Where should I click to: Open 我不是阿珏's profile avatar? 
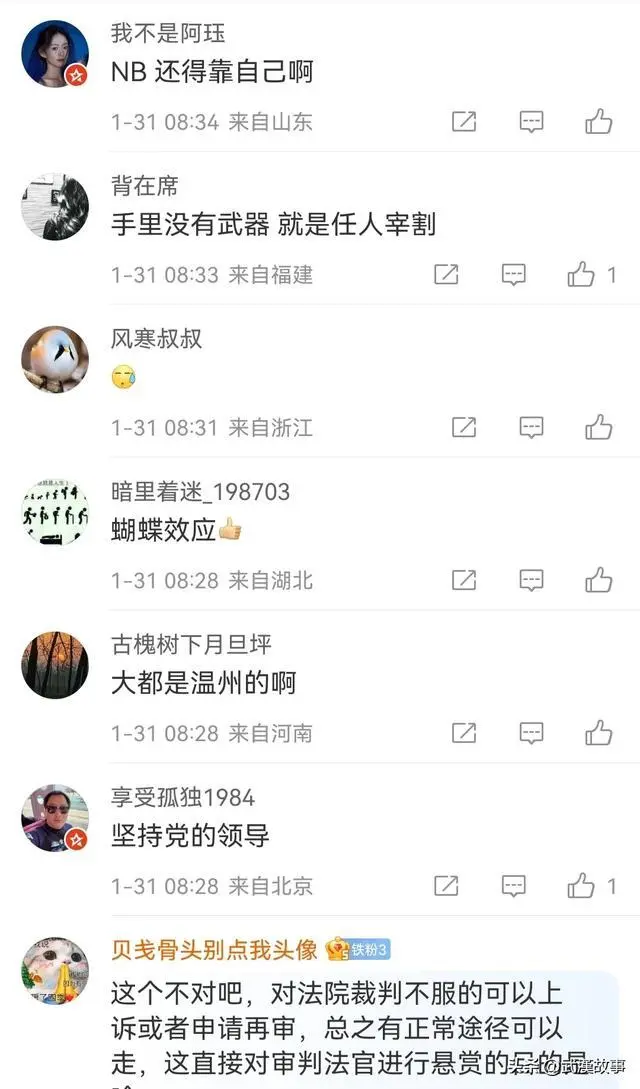55,54
